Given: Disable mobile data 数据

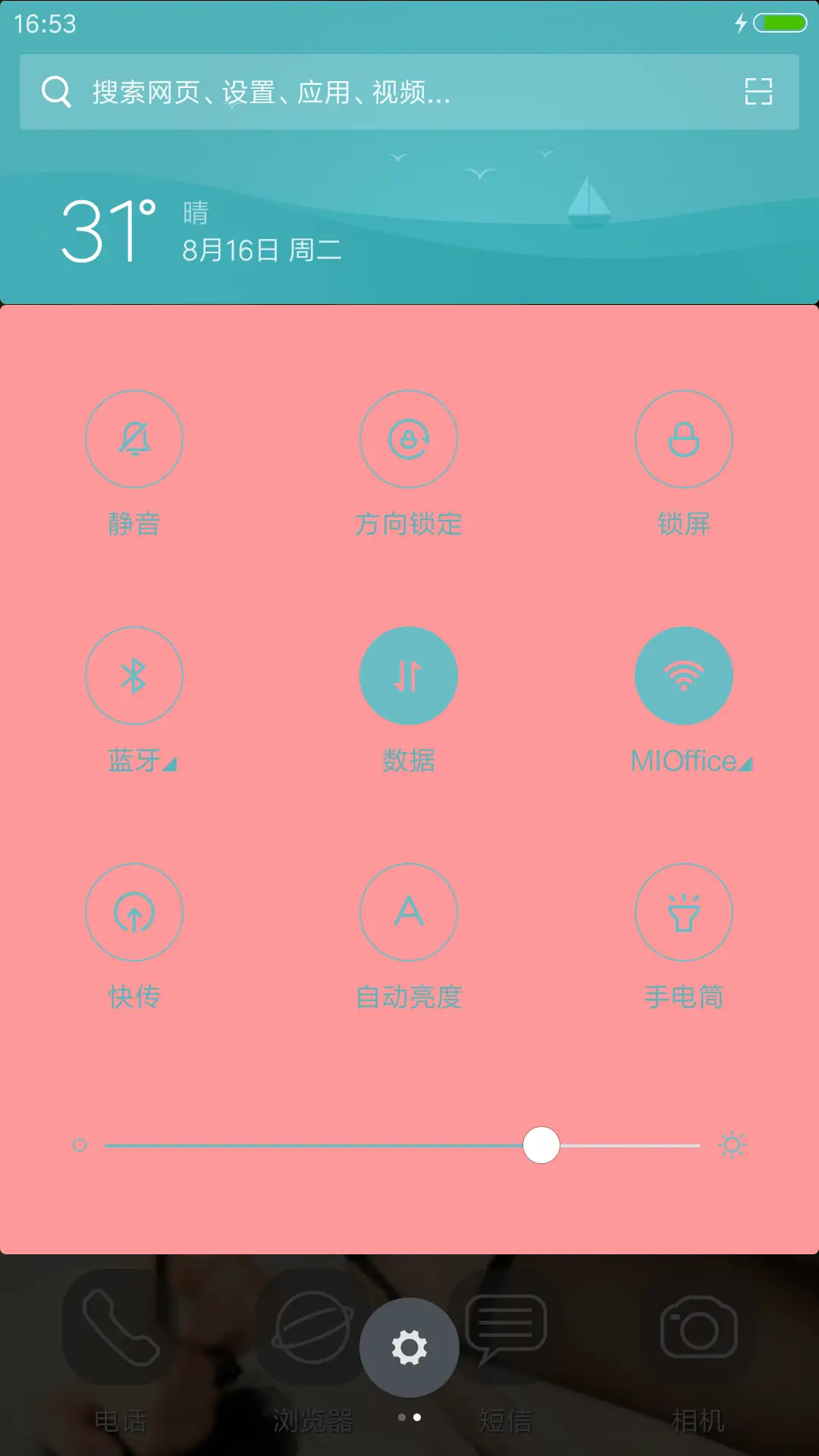Looking at the screenshot, I should click(409, 676).
